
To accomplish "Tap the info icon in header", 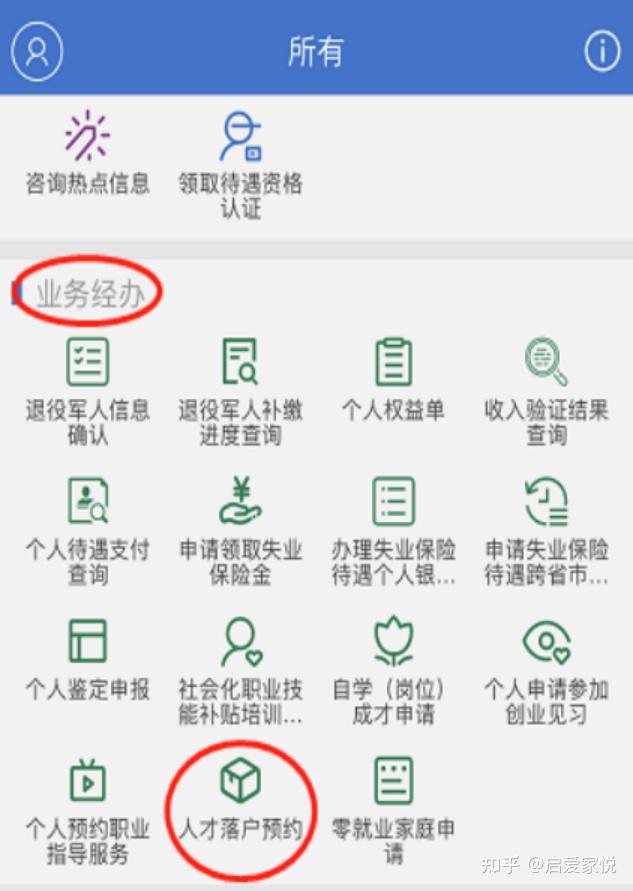I will click(x=601, y=51).
